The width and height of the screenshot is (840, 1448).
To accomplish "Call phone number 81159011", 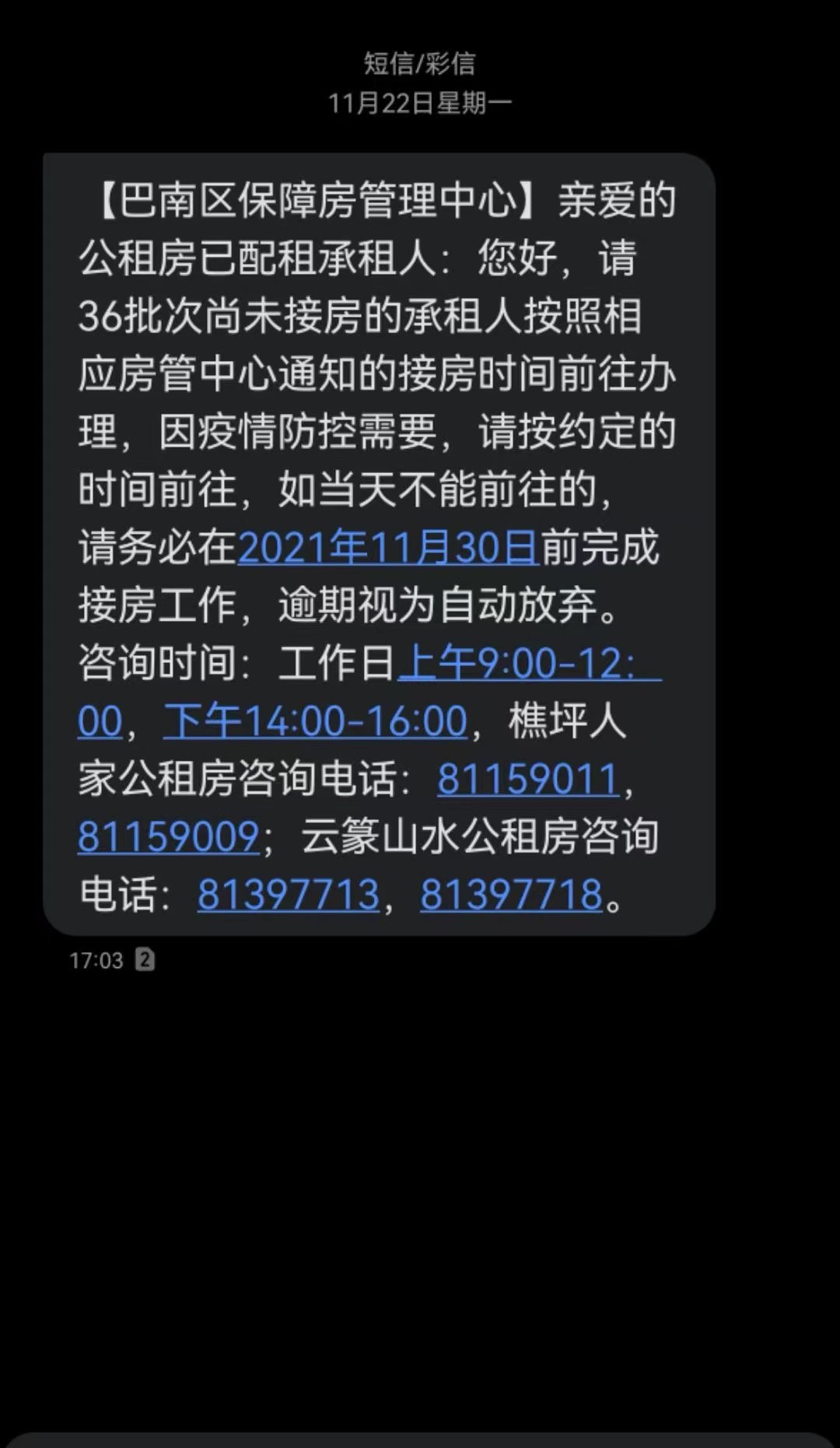I will (x=528, y=779).
